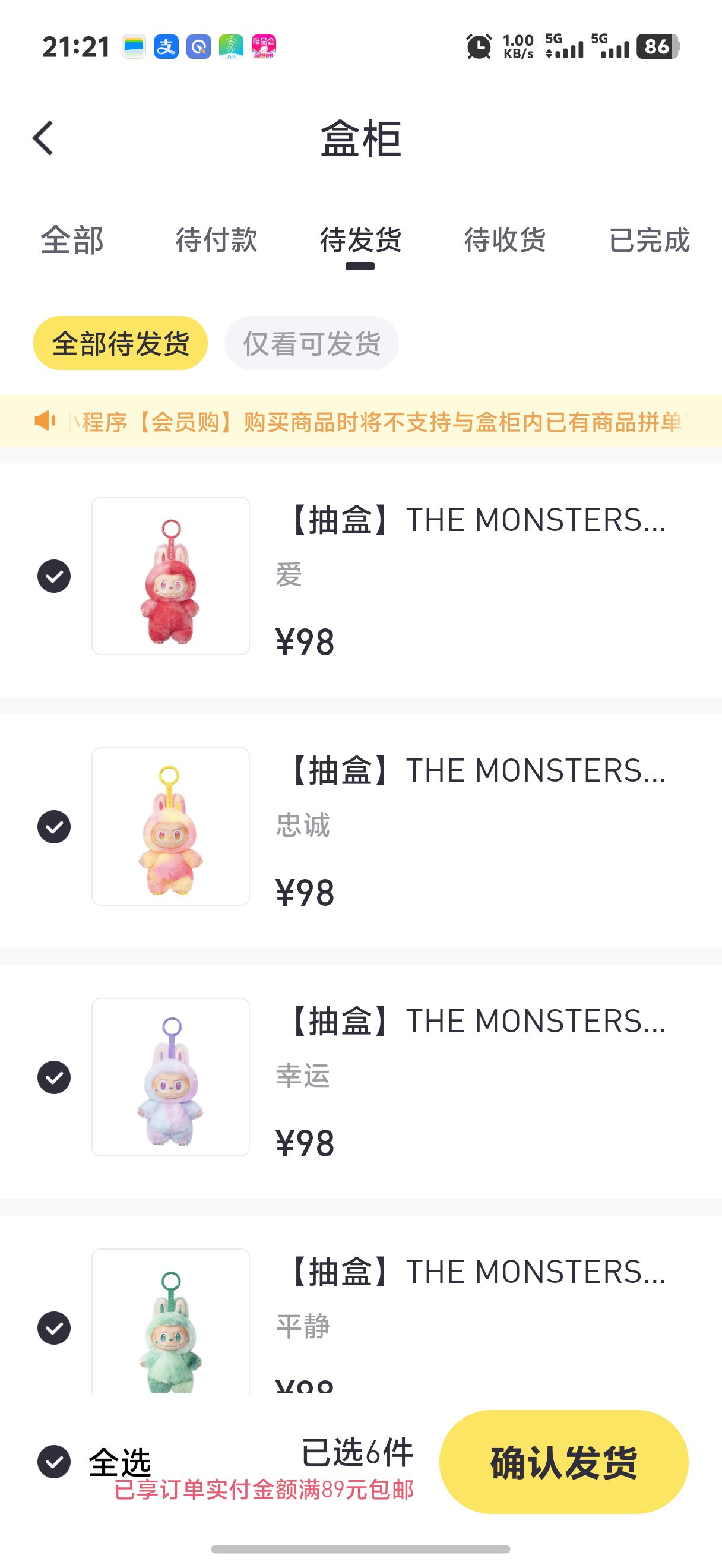722x1568 pixels.
Task: Uncheck the 平静 item checkbox
Action: pos(54,1327)
